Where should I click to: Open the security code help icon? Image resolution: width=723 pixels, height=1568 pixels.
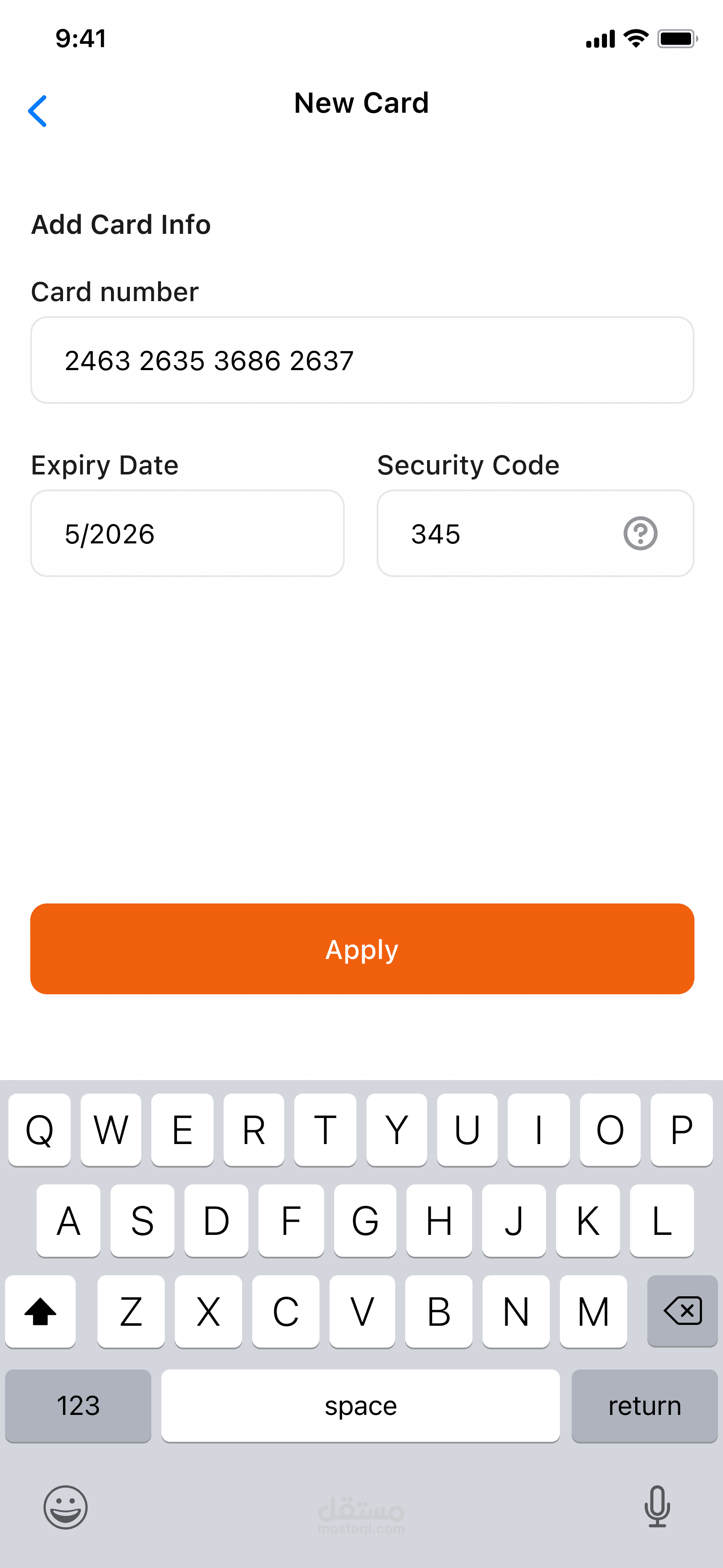(640, 533)
